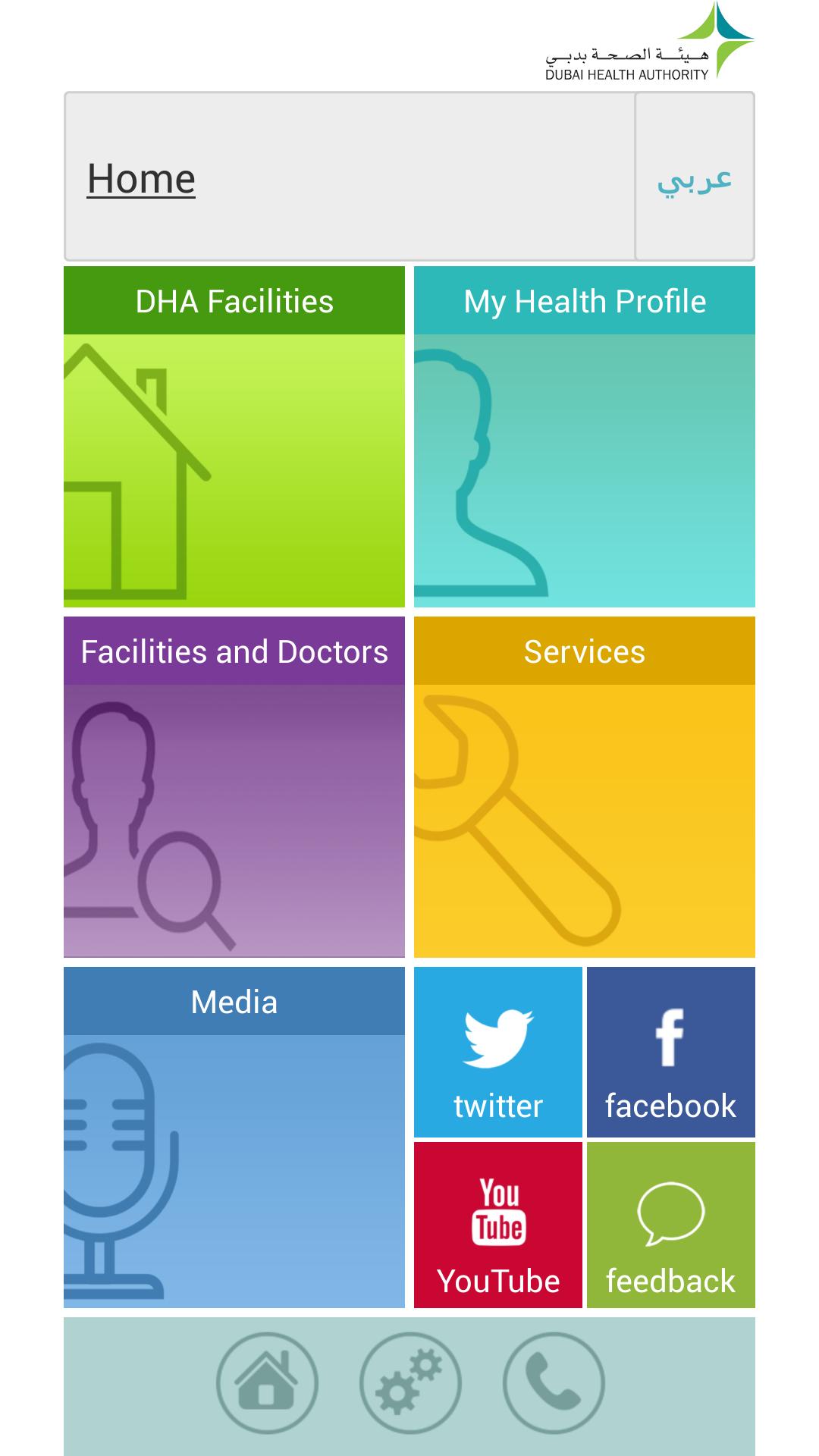Image resolution: width=819 pixels, height=1456 pixels.
Task: Open the Twitter tile
Action: click(498, 1052)
